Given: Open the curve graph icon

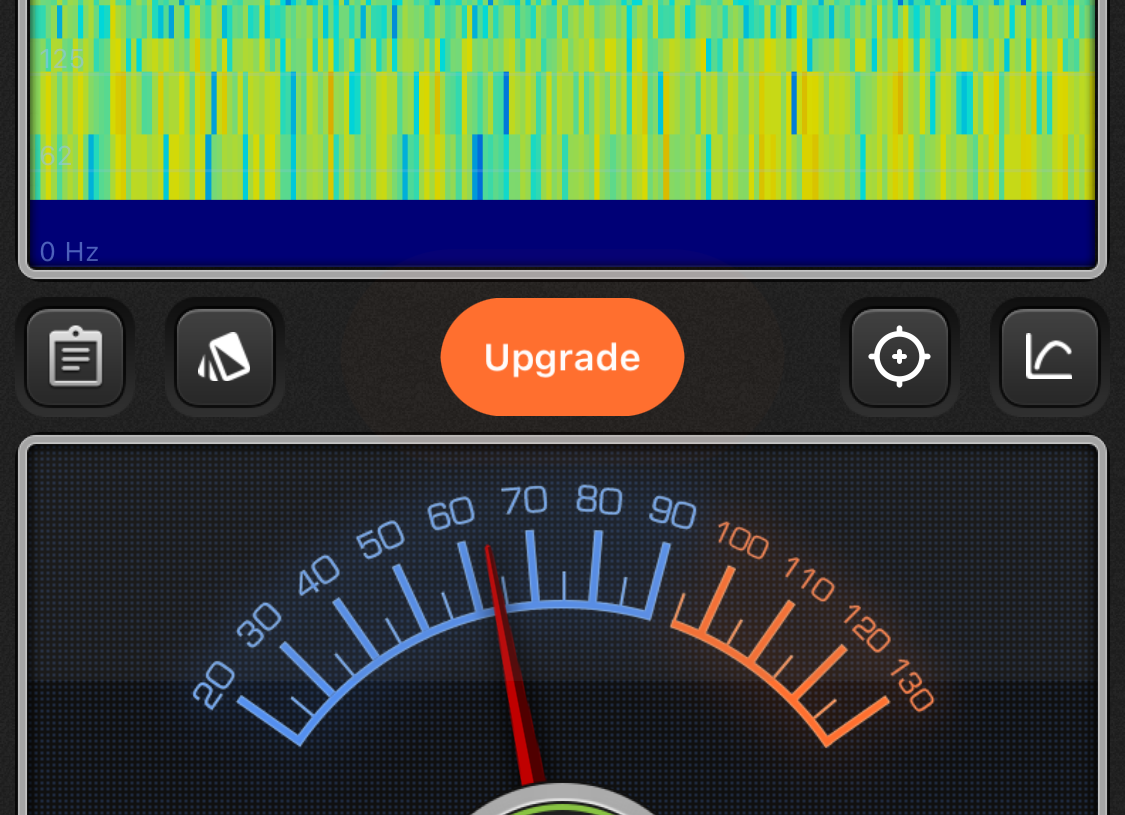Looking at the screenshot, I should 1049,357.
